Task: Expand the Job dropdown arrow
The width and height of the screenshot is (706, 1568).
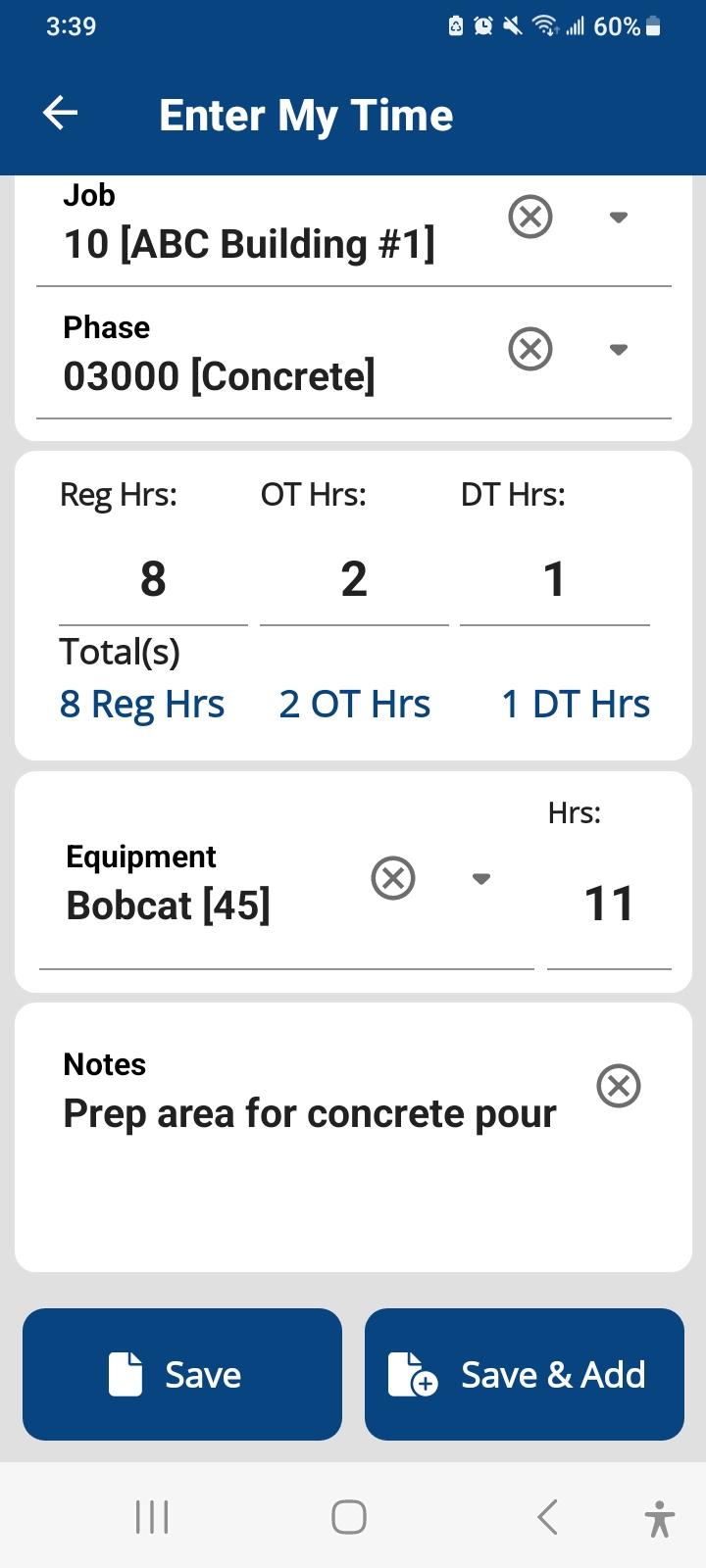Action: pyautogui.click(x=618, y=218)
